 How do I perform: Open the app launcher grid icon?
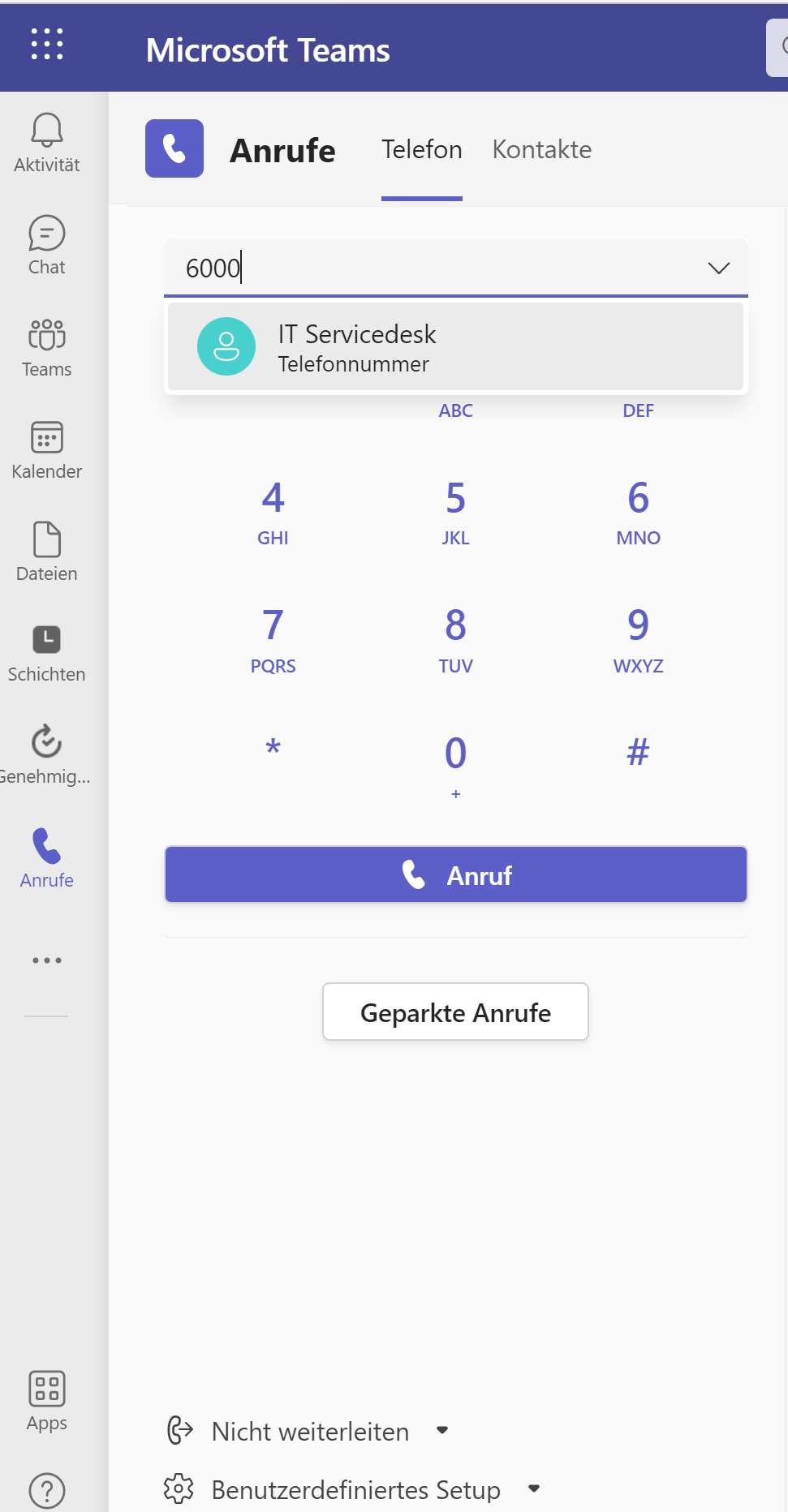tap(47, 45)
